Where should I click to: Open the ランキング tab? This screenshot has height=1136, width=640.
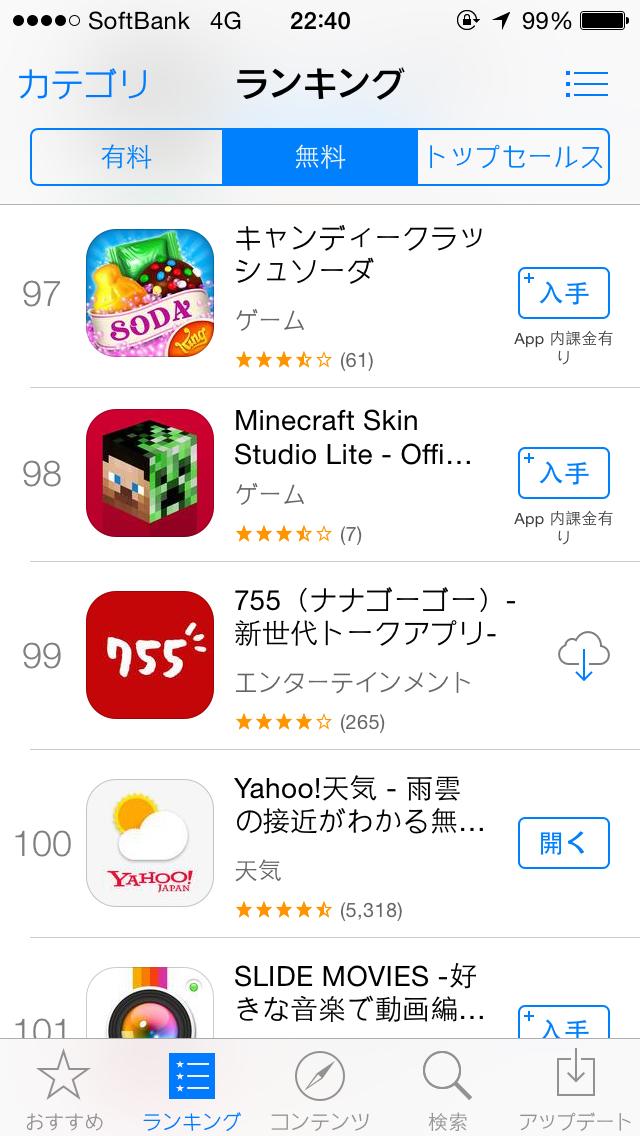pyautogui.click(x=192, y=1088)
